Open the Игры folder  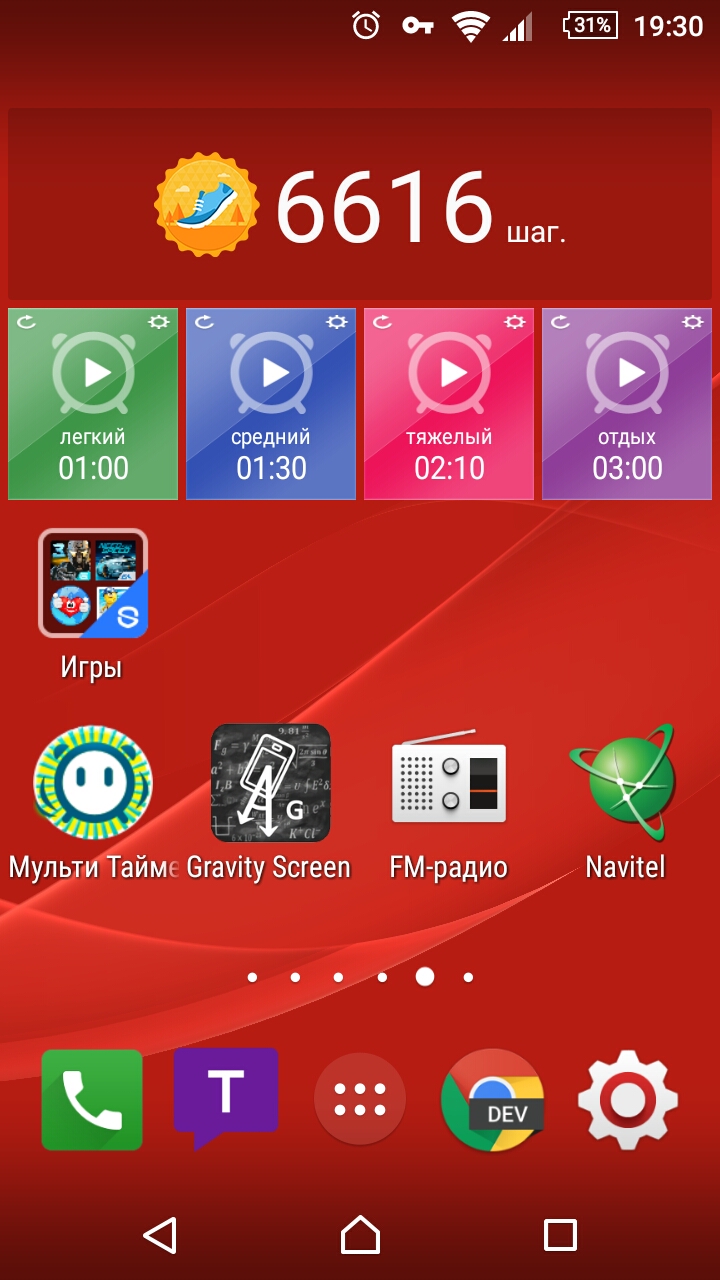92,583
